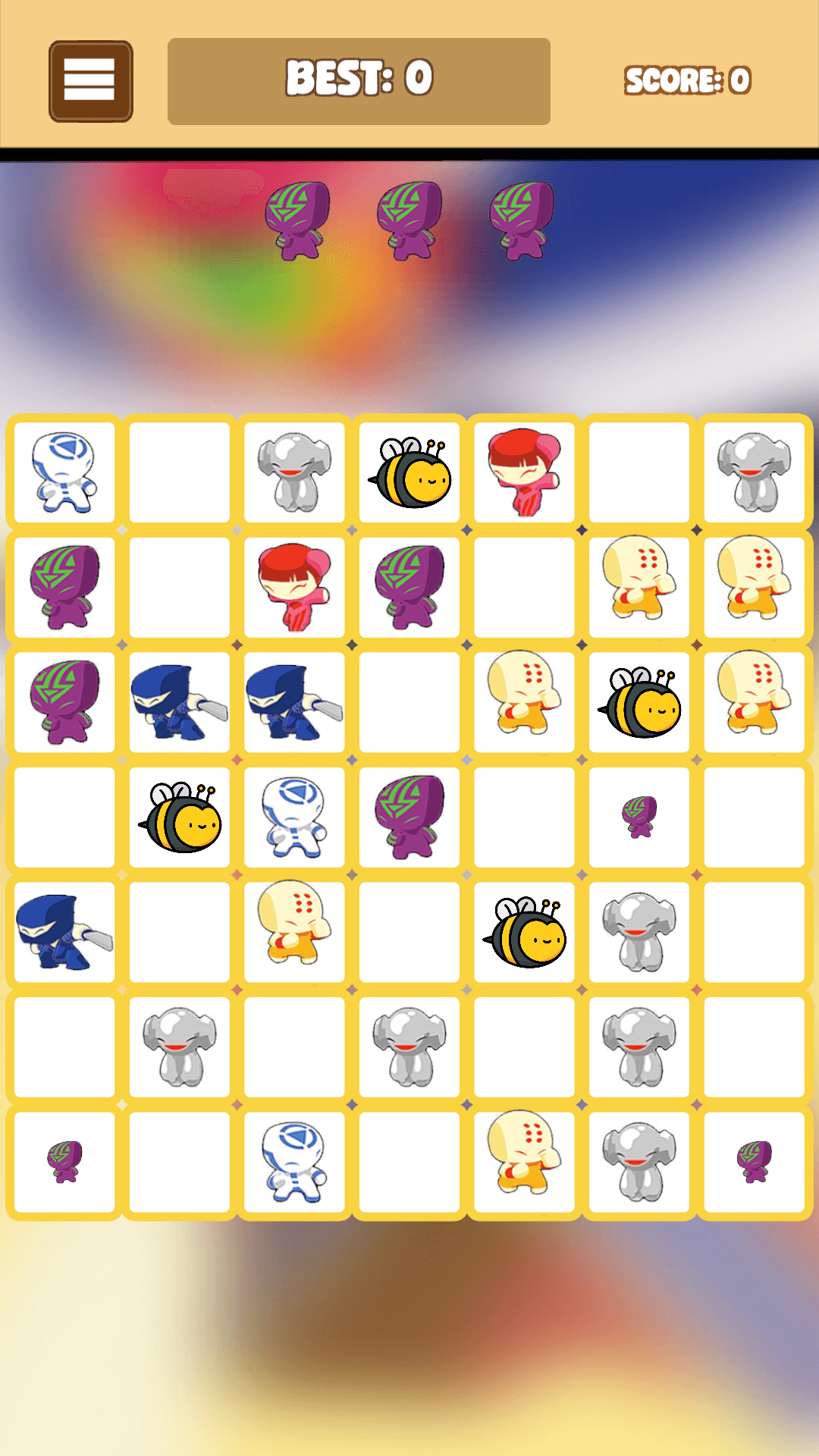Select the red-haired girl beside the bee
819x1456 pixels.
click(x=524, y=472)
